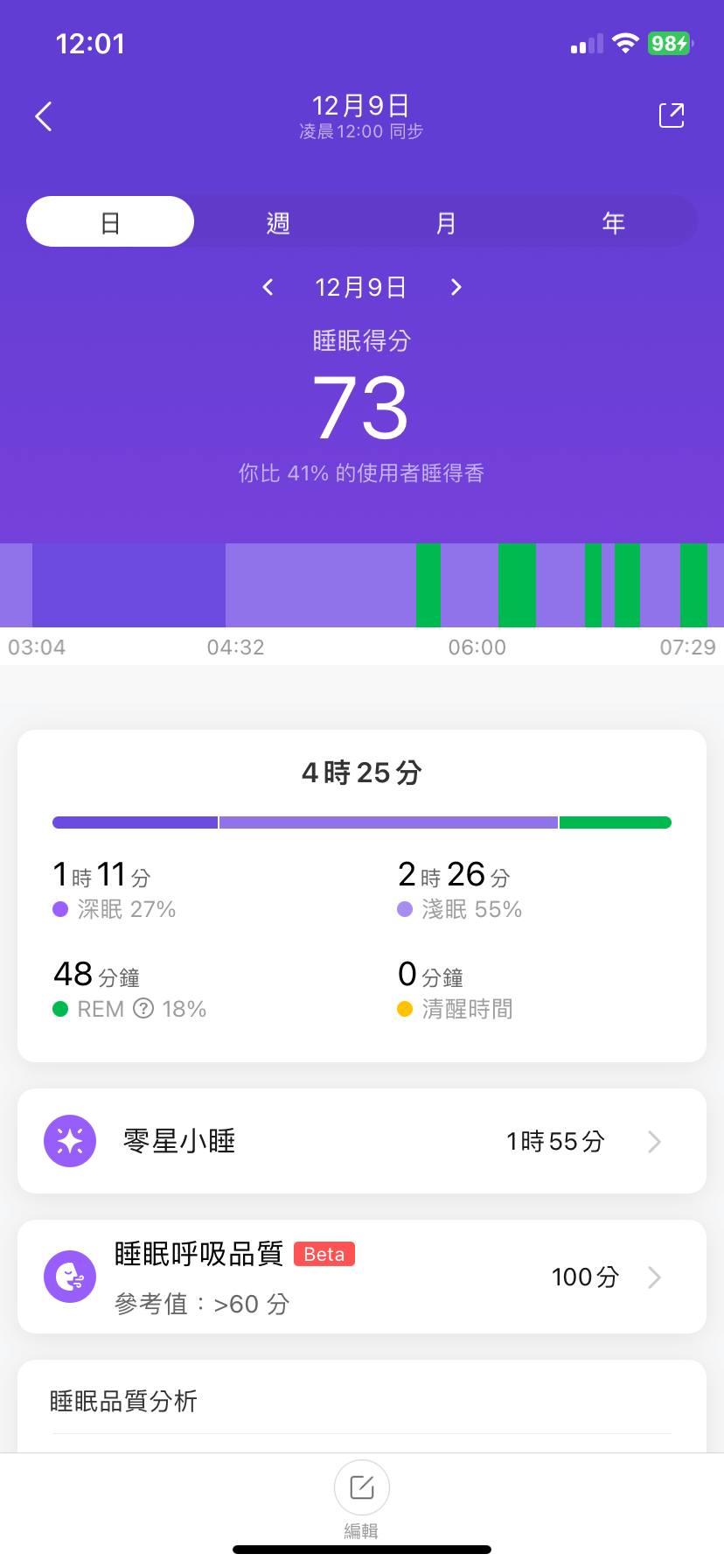Select the 日 (day) tab
724x1568 pixels.
(x=110, y=222)
